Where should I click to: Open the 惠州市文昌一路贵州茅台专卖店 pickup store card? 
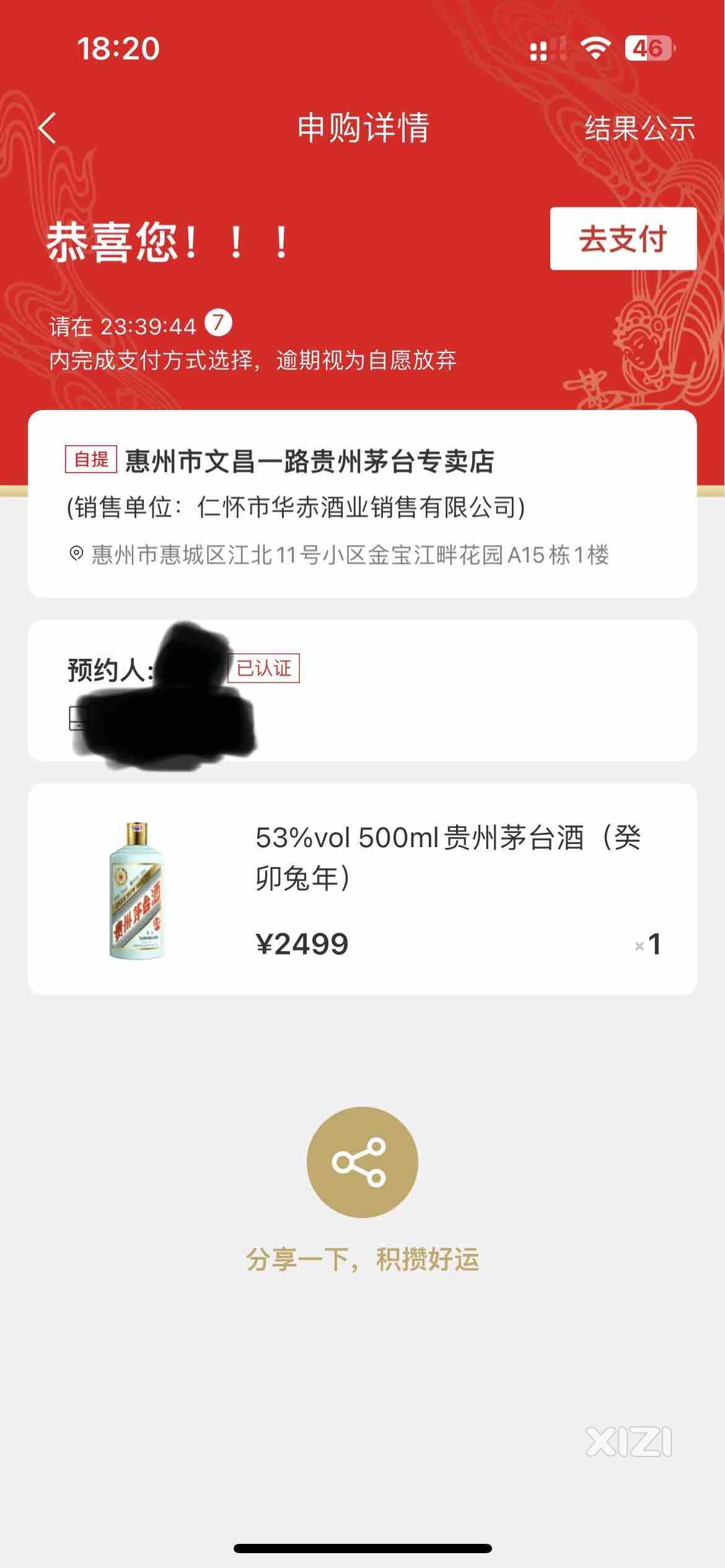[362, 504]
